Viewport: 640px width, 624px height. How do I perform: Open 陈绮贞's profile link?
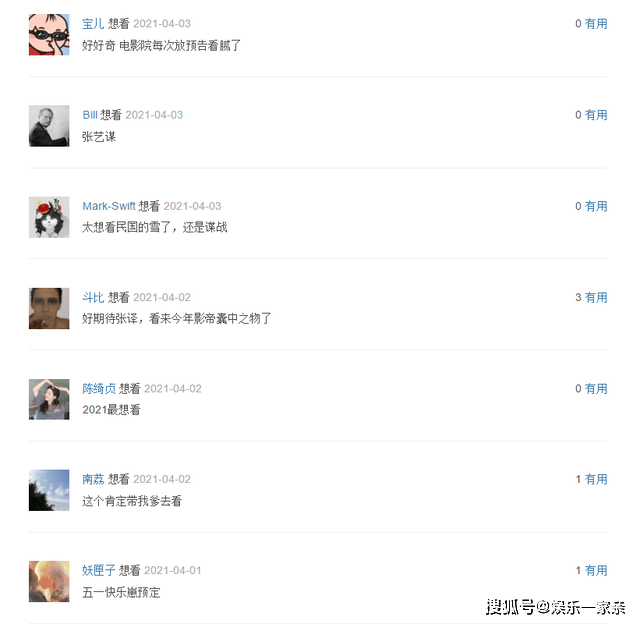click(x=99, y=388)
